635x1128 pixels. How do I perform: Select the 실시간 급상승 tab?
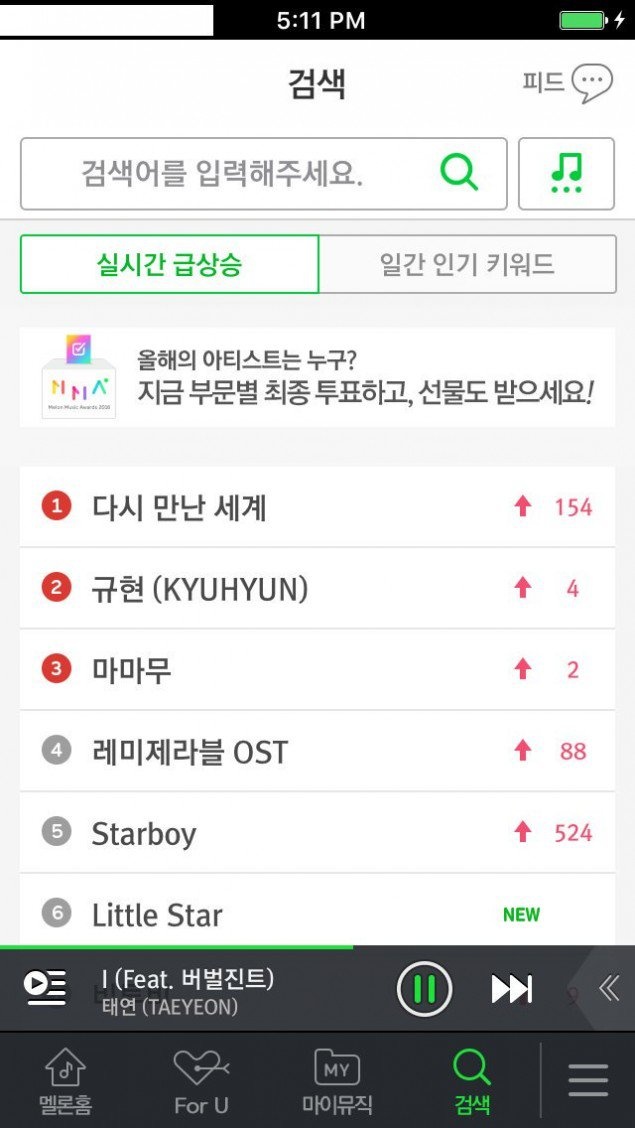pos(169,265)
